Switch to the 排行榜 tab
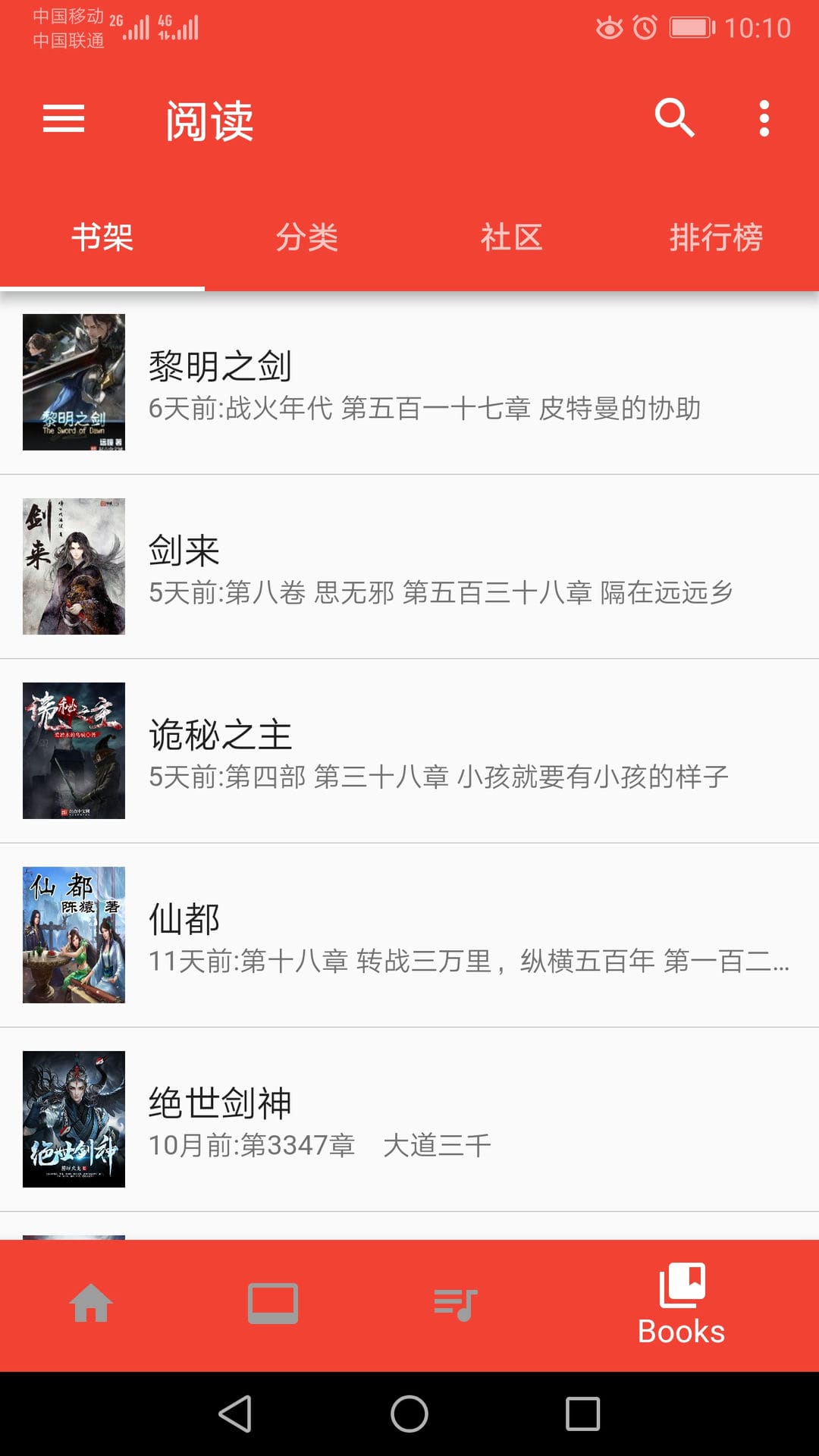819x1456 pixels. point(717,237)
